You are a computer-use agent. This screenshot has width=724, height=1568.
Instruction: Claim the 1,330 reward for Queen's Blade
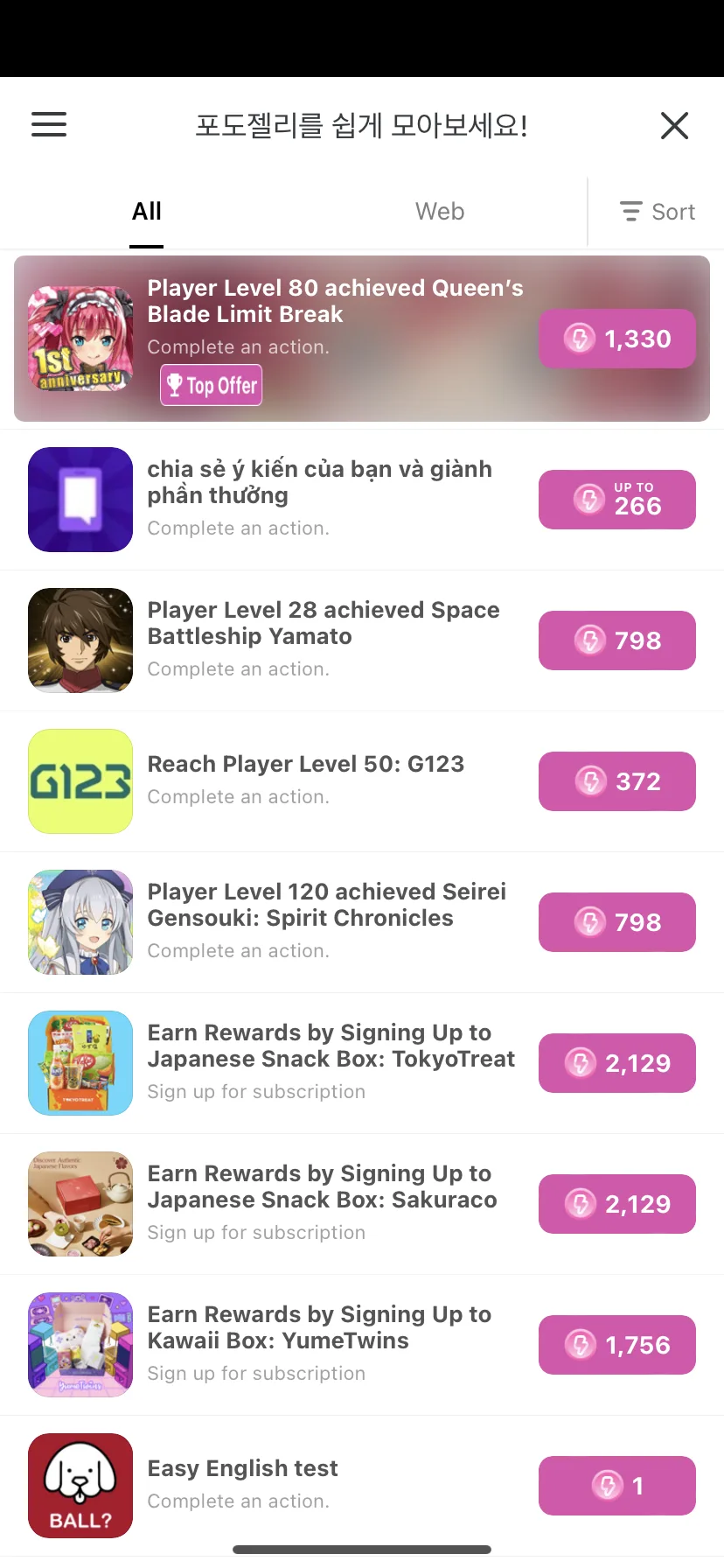[x=616, y=339]
